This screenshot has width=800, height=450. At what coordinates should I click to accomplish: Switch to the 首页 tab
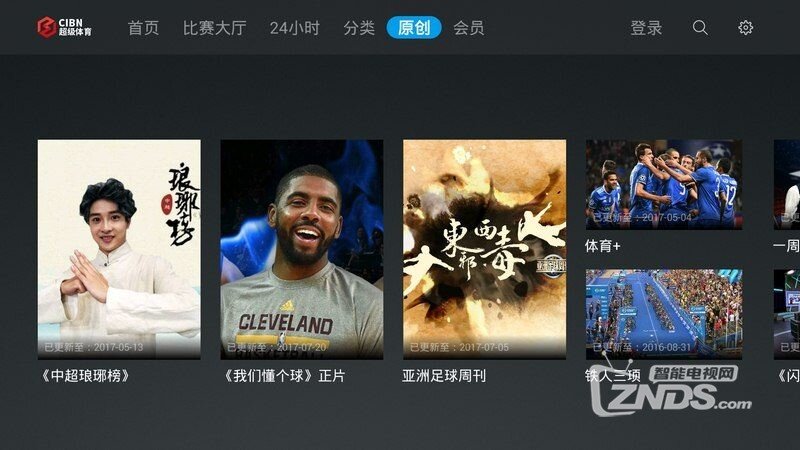[x=143, y=28]
